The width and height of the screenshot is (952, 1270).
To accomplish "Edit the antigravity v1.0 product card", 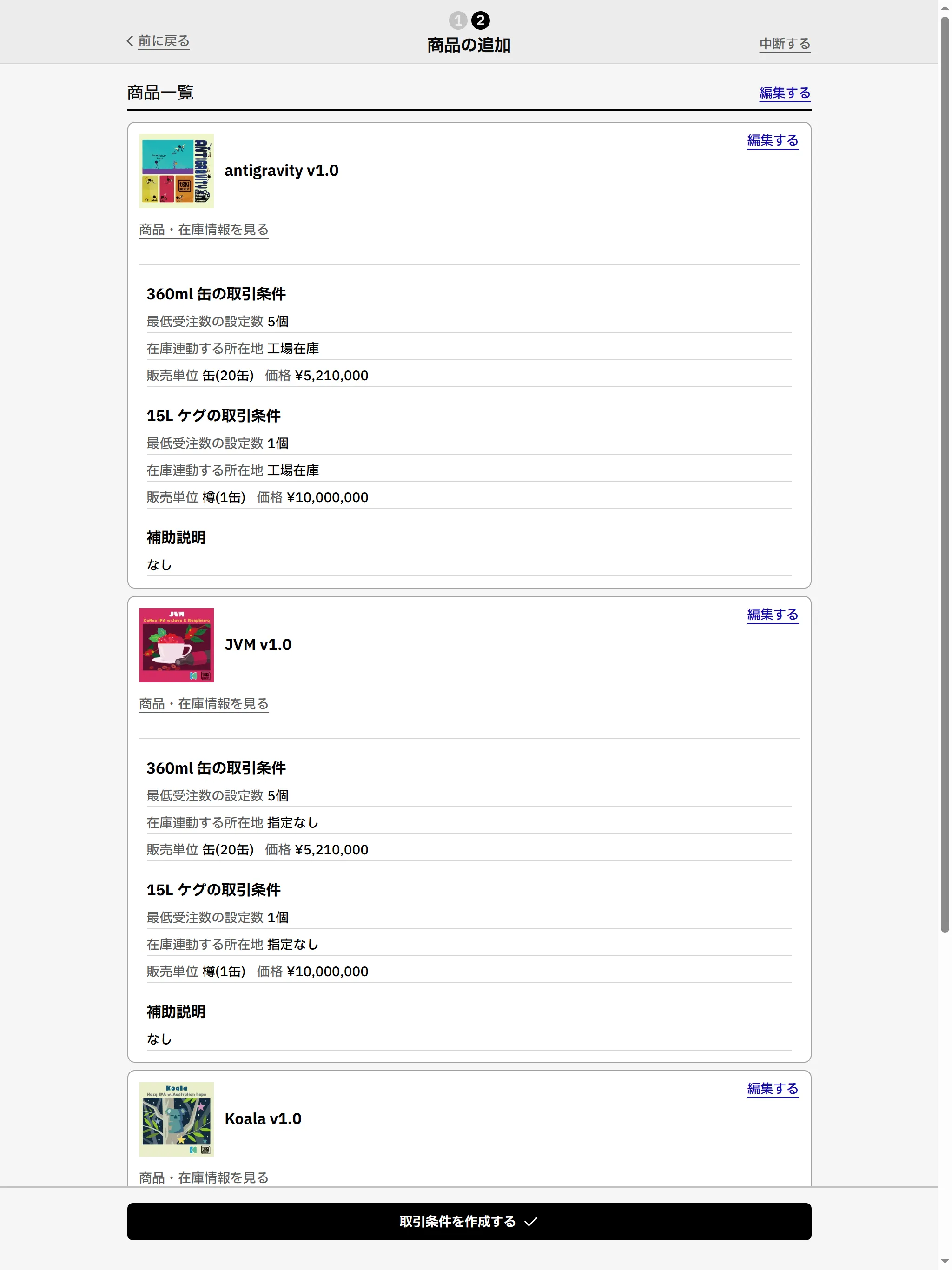I will pos(772,141).
